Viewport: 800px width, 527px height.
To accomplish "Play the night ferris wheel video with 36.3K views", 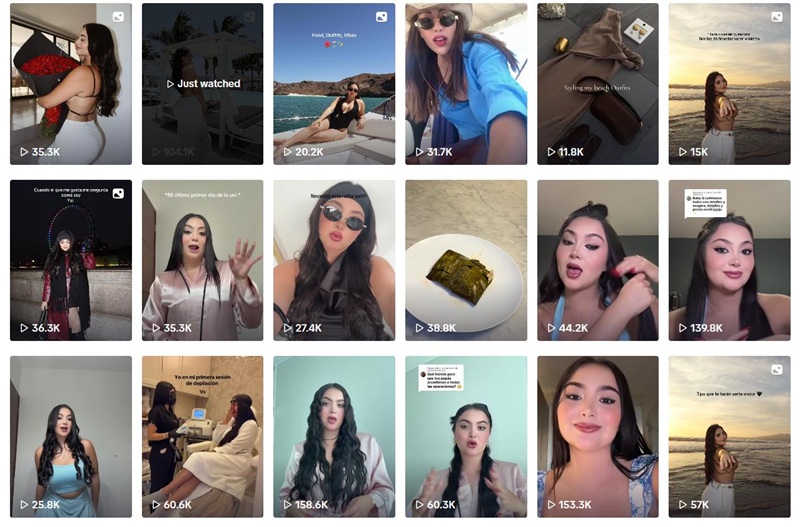I will 71,260.
